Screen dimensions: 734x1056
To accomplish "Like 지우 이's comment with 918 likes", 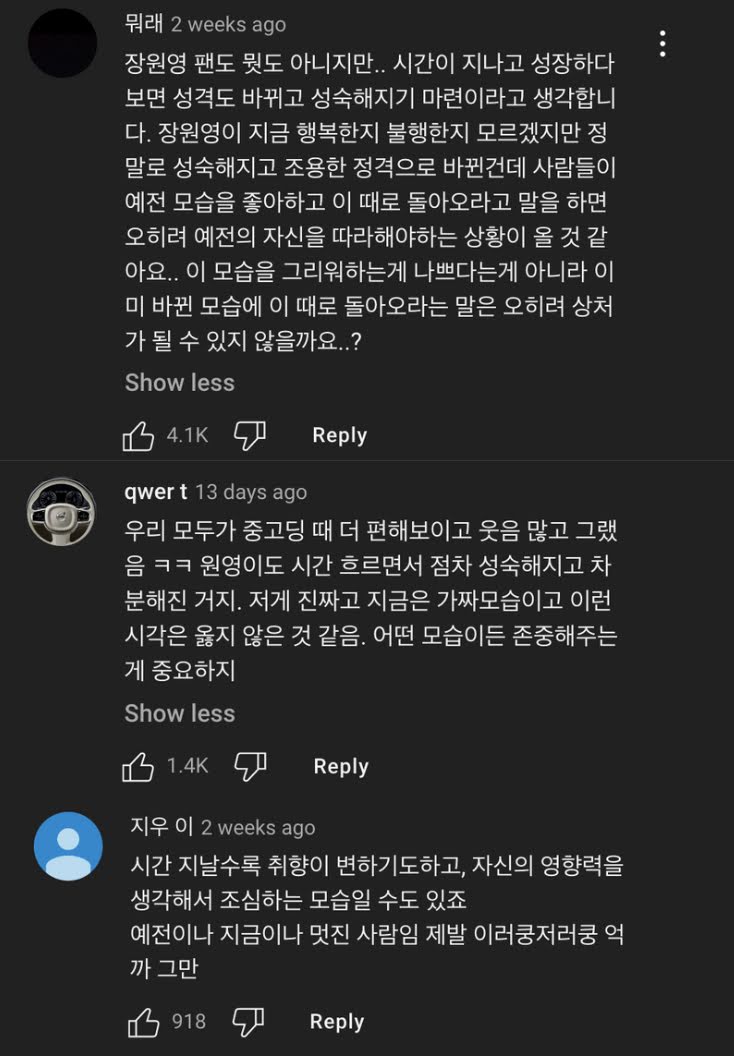I will coord(144,1021).
